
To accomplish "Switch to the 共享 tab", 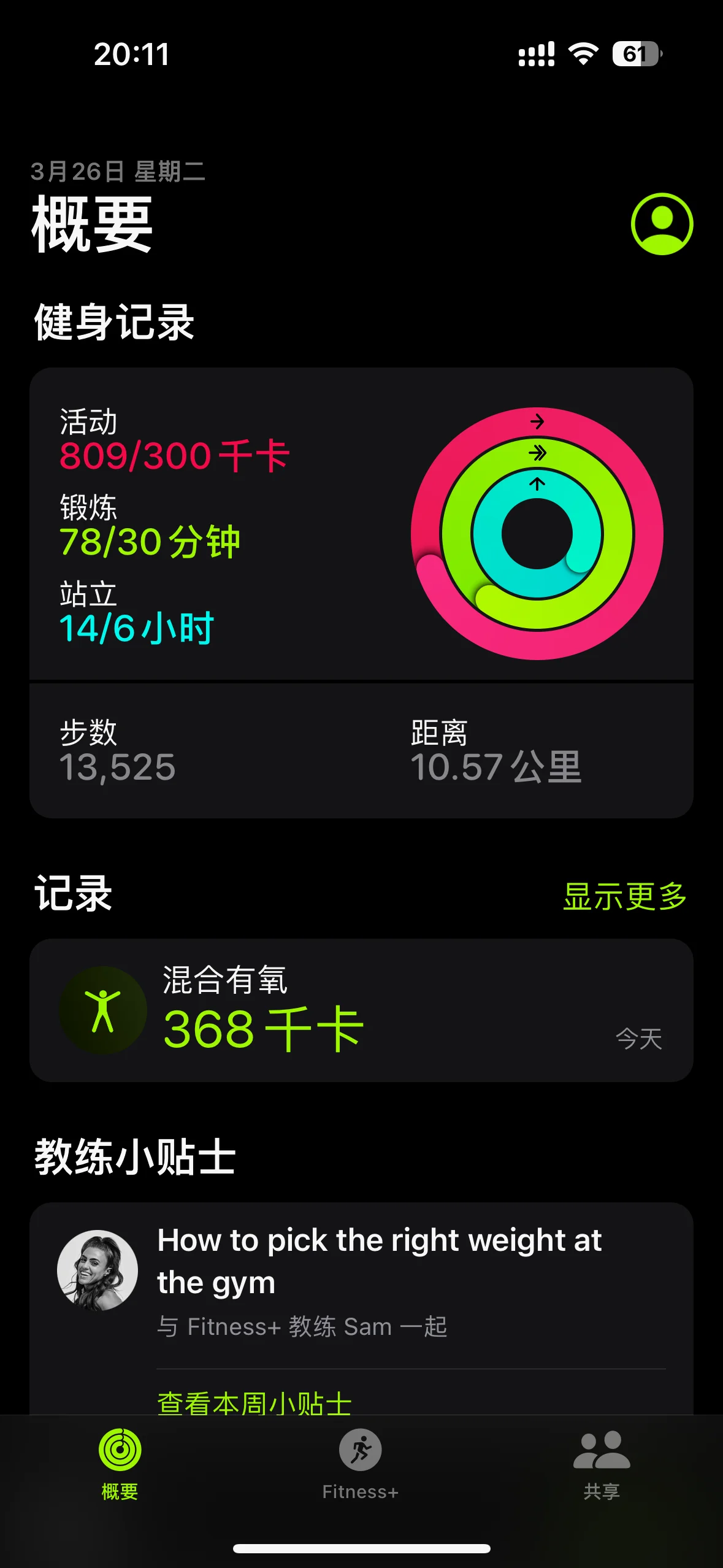I will [x=601, y=1464].
